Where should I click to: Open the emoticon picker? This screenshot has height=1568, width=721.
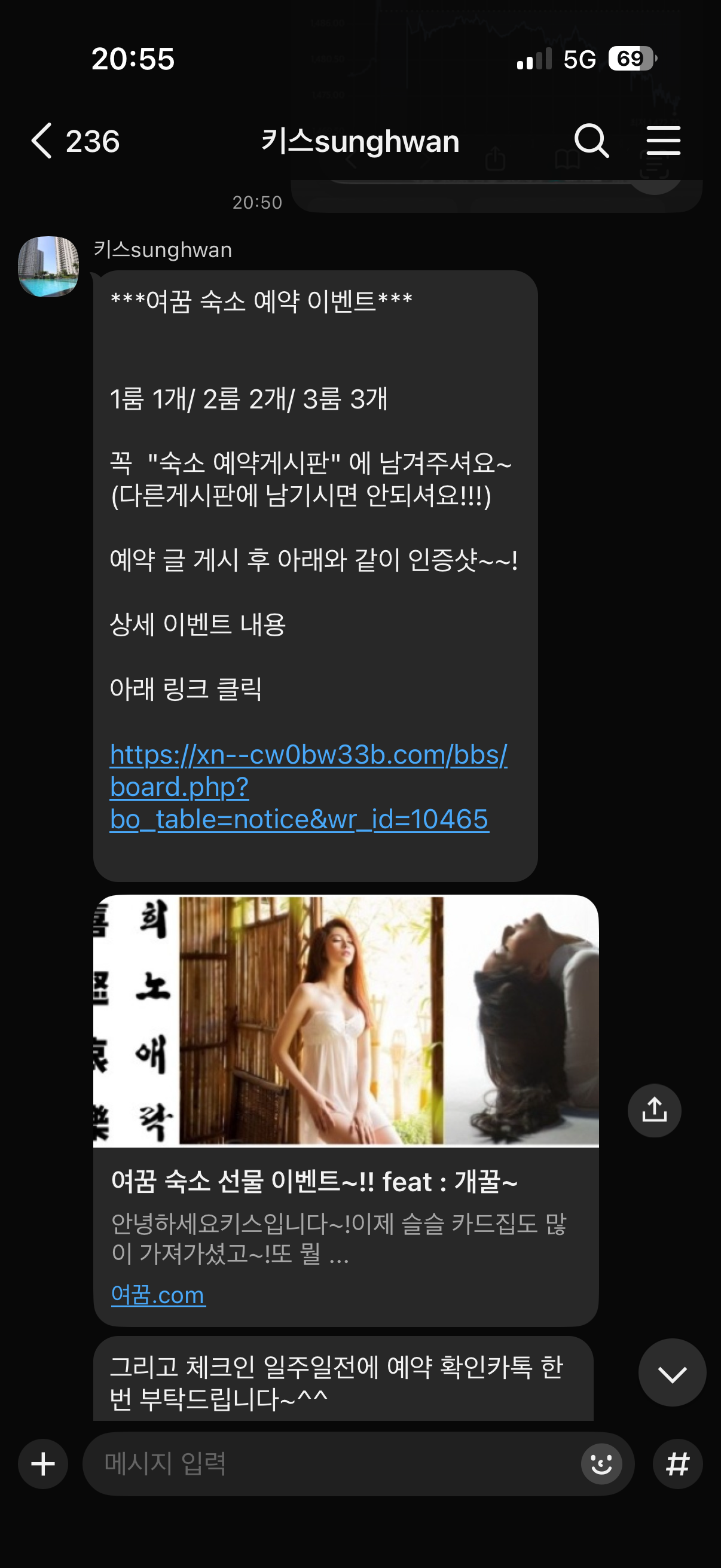coord(601,1464)
